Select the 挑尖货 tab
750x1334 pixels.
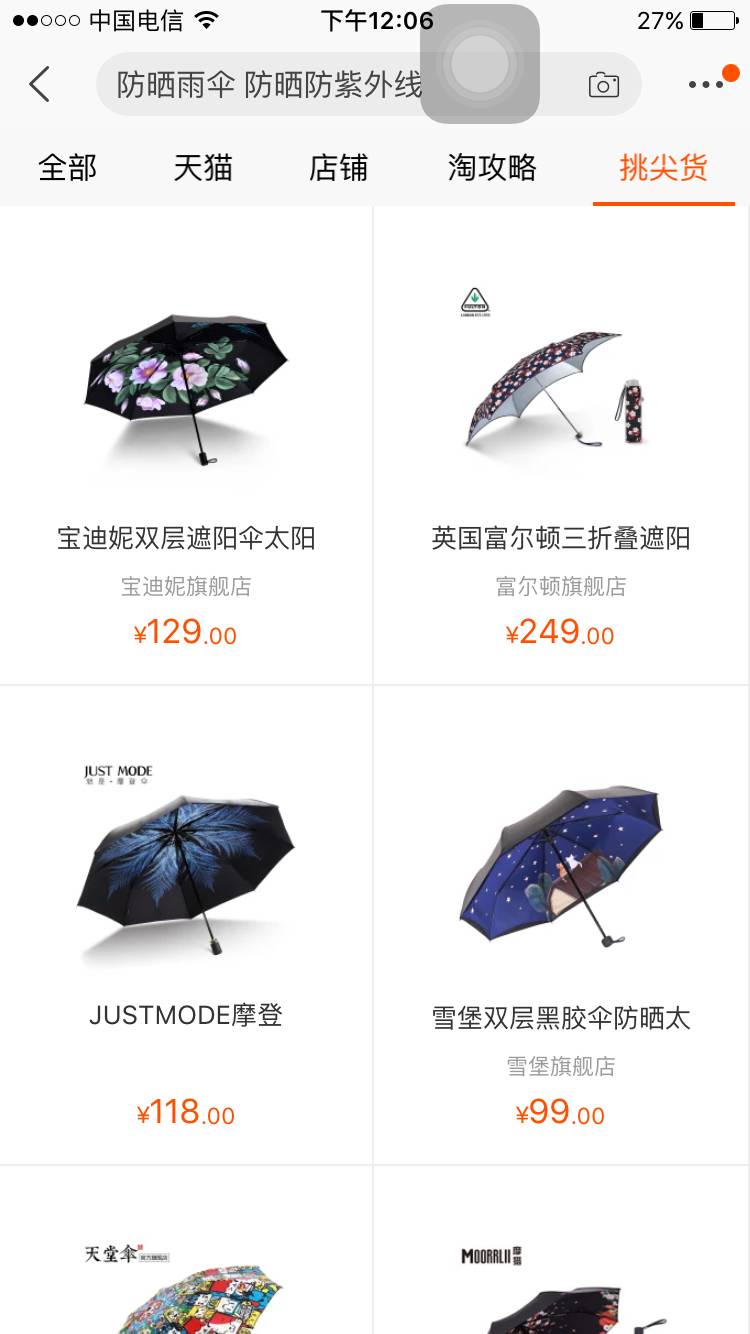click(x=663, y=168)
